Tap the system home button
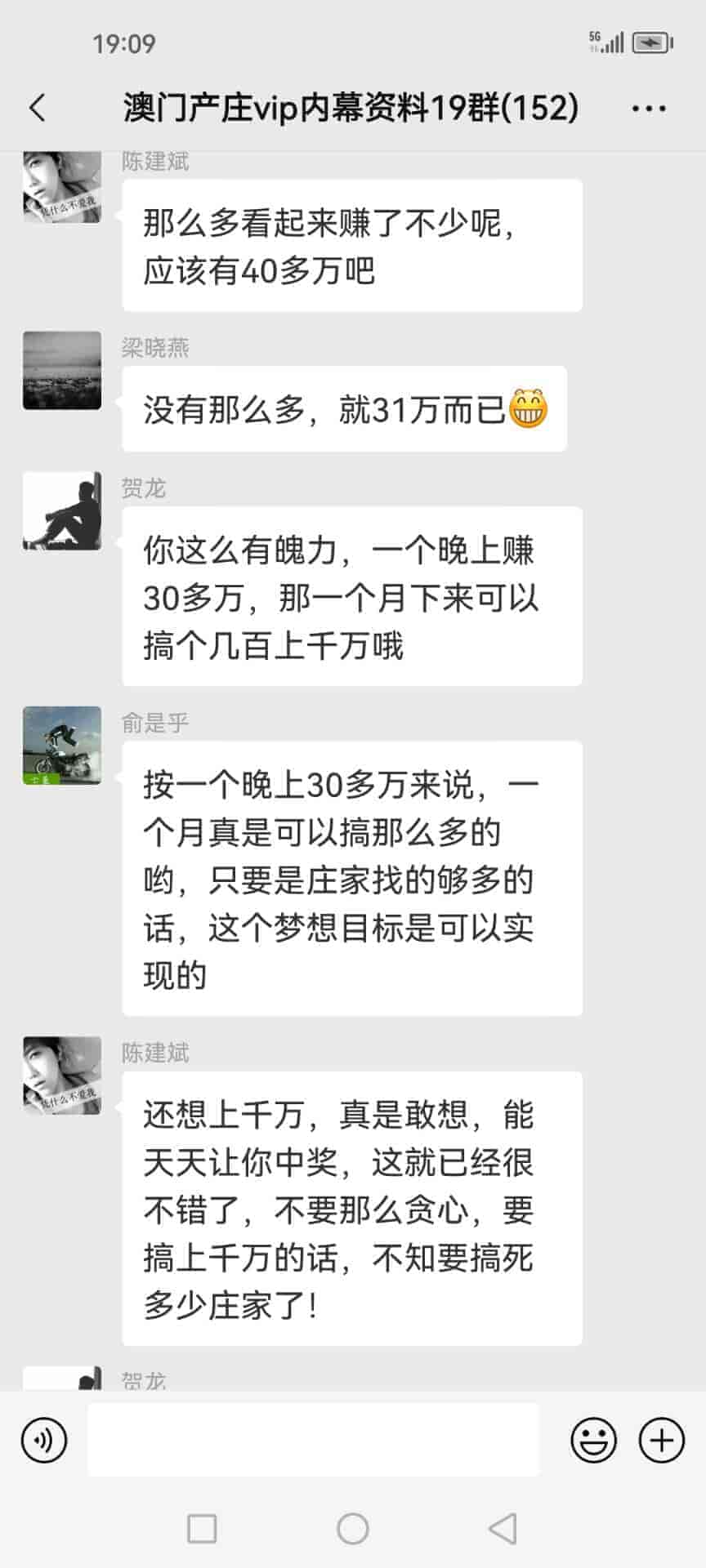Image resolution: width=706 pixels, height=1568 pixels. 353,1528
